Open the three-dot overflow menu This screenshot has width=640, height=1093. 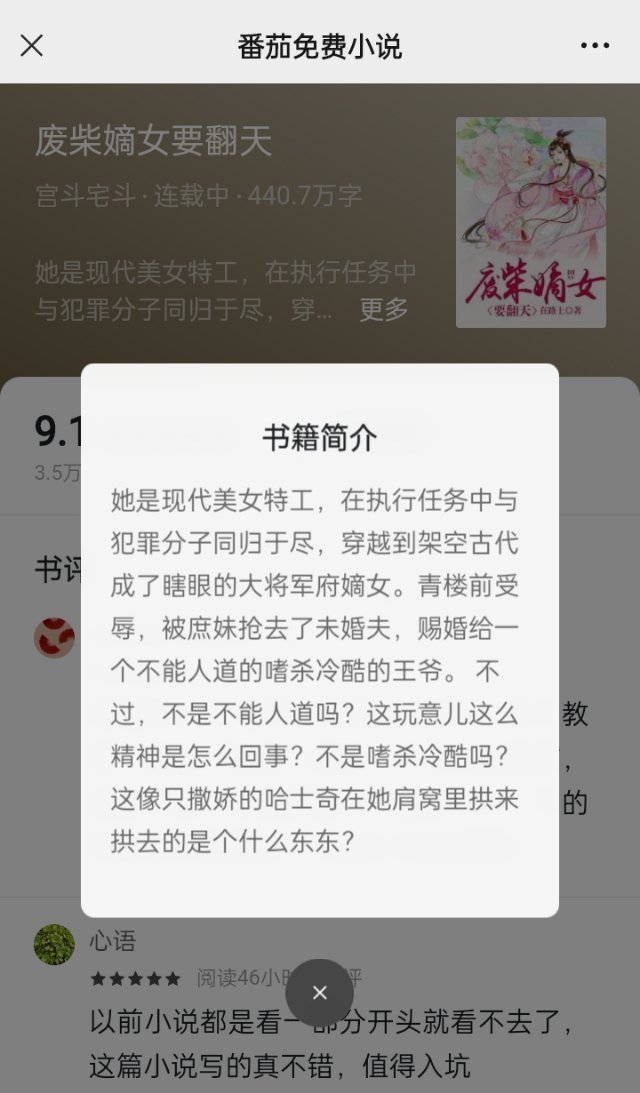click(x=595, y=46)
